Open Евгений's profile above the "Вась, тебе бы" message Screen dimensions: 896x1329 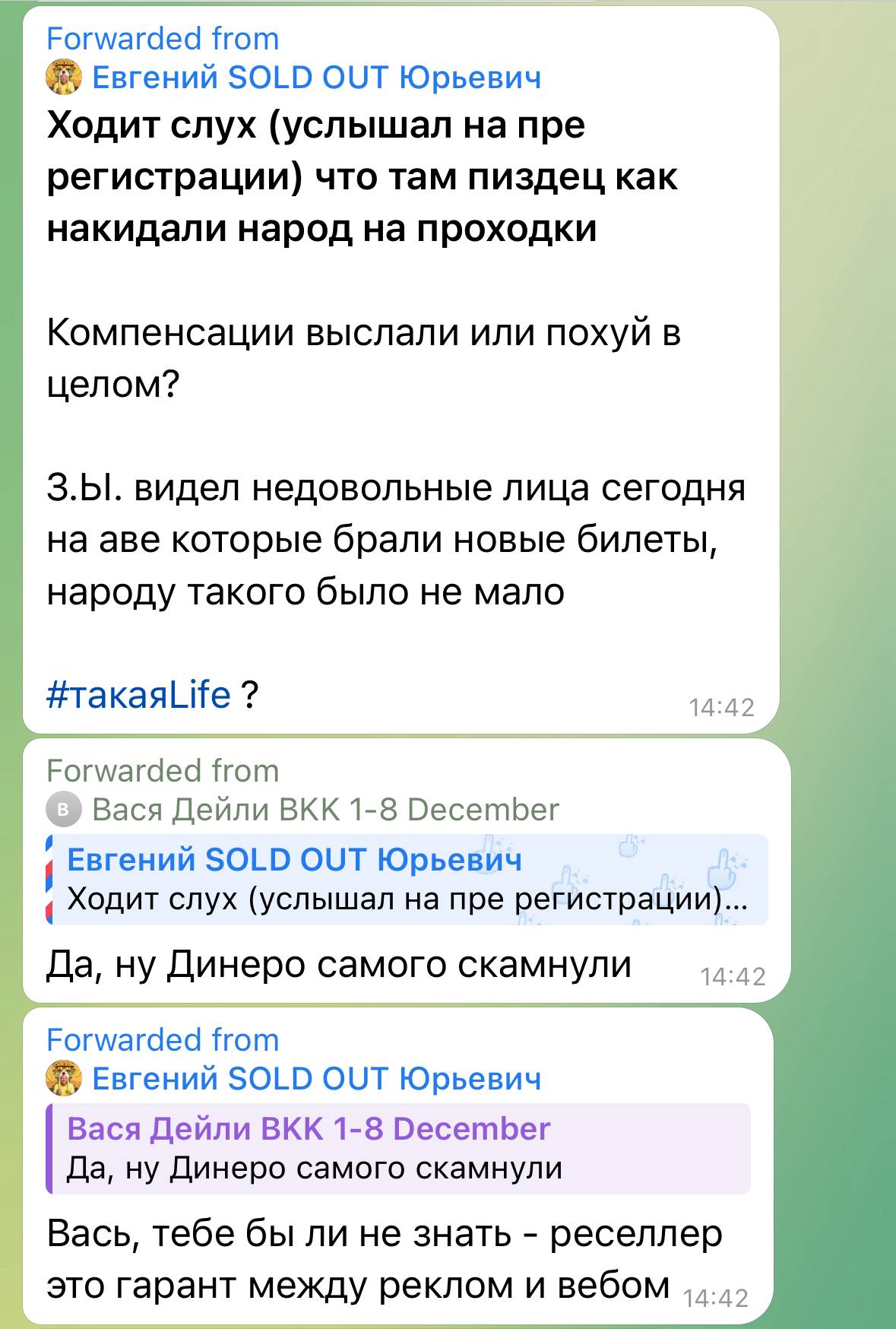pos(315,1078)
